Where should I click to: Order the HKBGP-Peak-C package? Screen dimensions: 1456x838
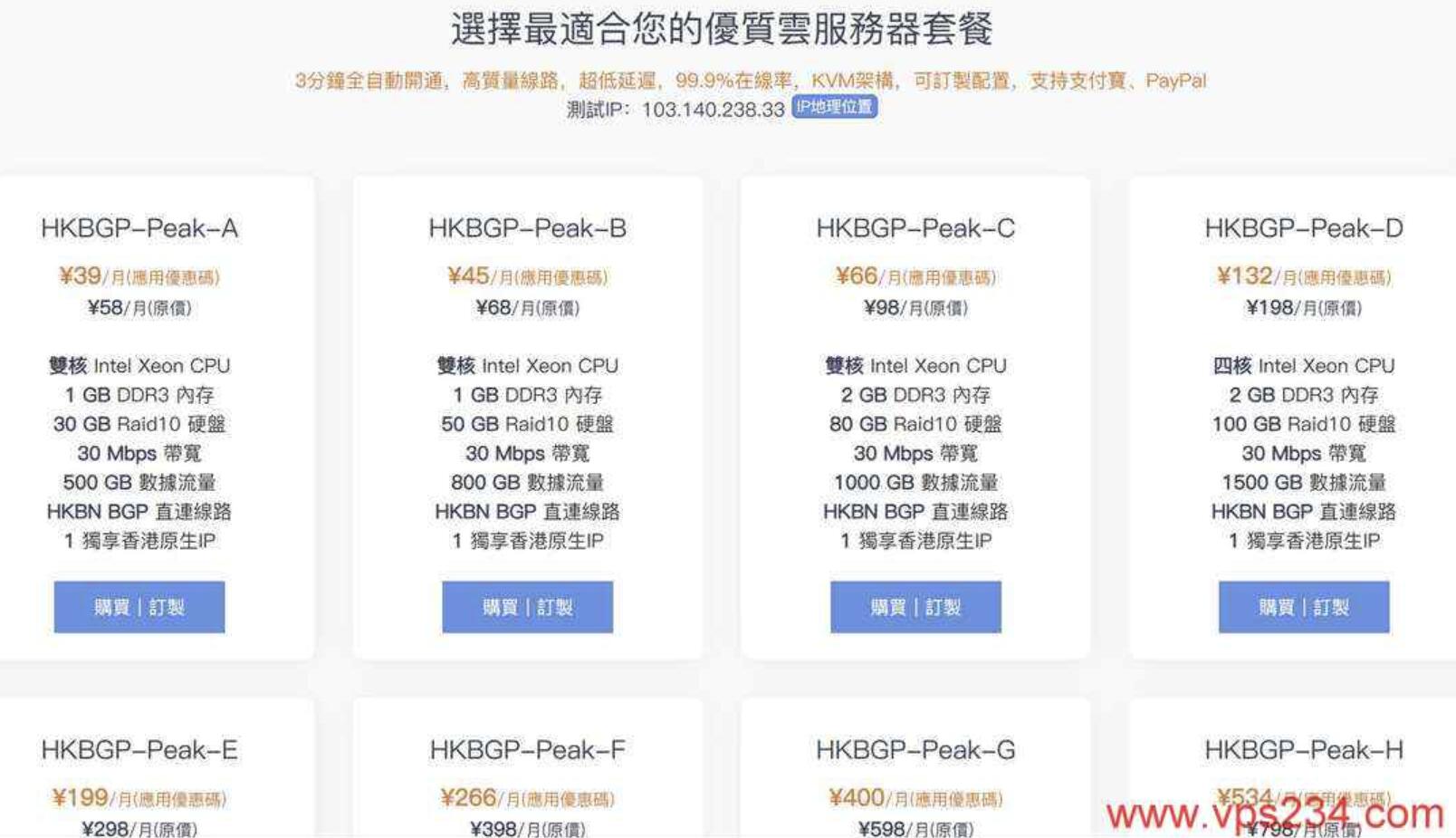pos(915,607)
